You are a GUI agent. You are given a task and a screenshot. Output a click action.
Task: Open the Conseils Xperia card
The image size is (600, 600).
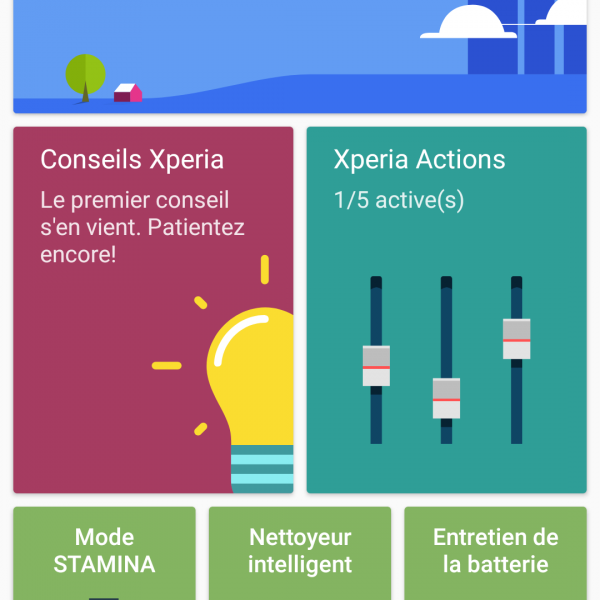pos(153,310)
